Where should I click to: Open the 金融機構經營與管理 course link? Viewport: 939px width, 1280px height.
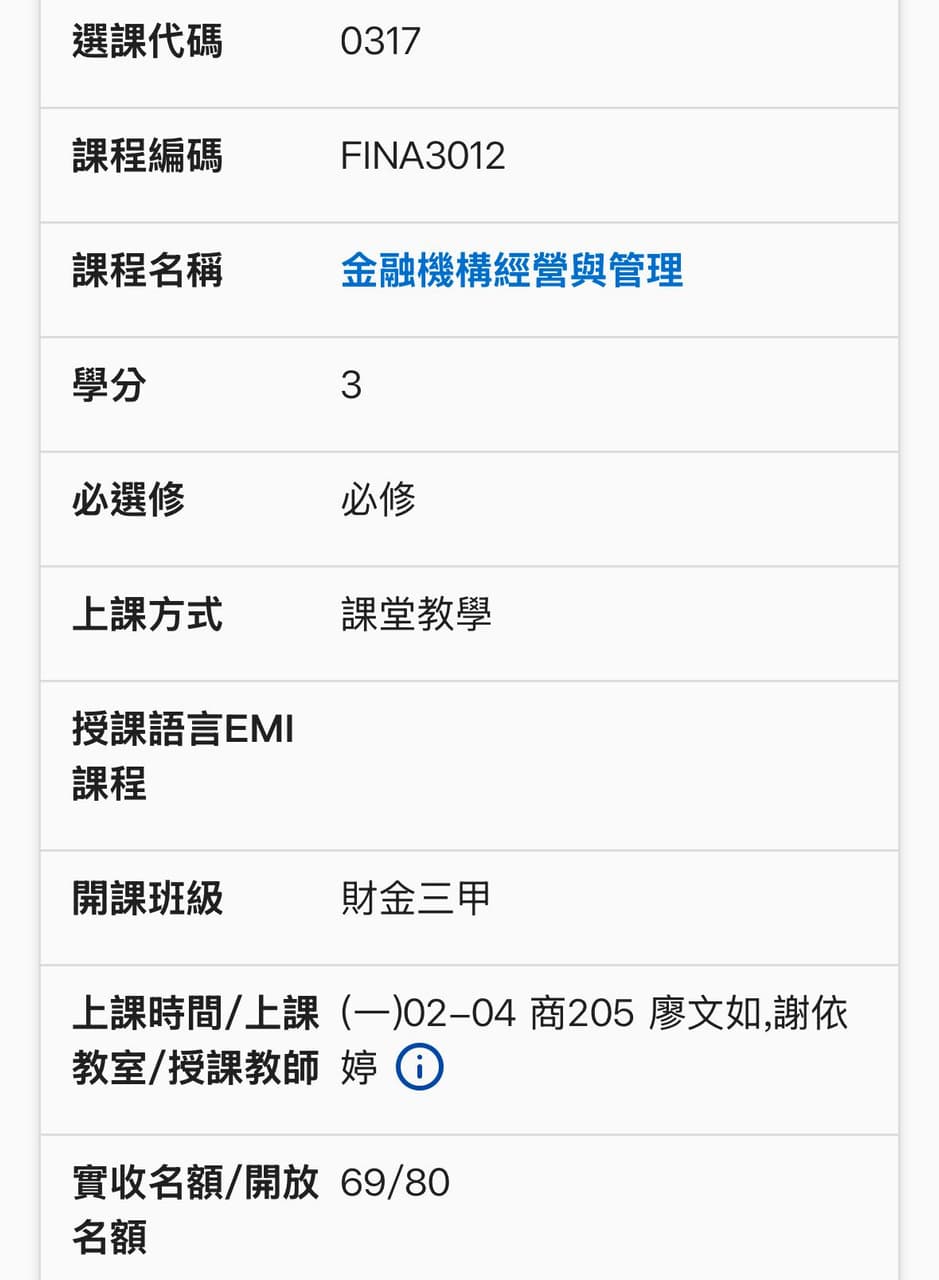511,271
